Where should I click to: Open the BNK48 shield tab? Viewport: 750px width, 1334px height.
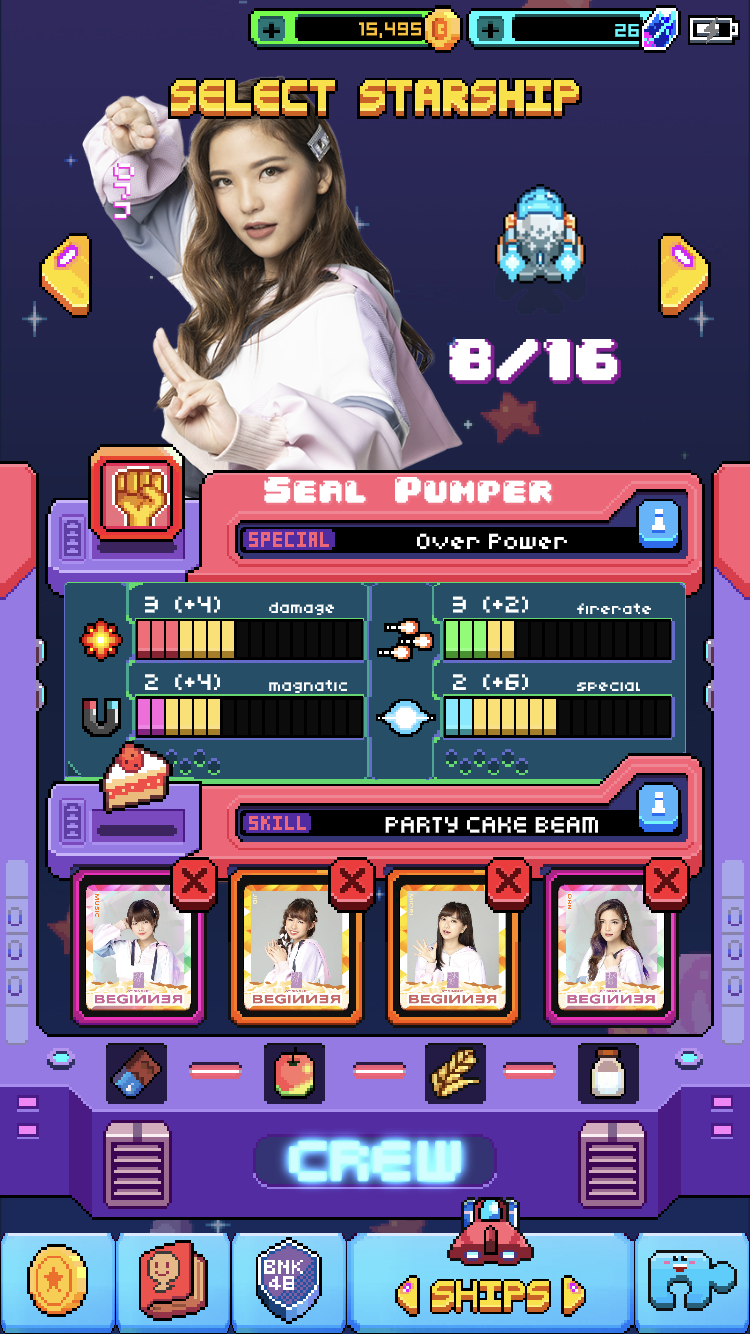coord(289,1282)
